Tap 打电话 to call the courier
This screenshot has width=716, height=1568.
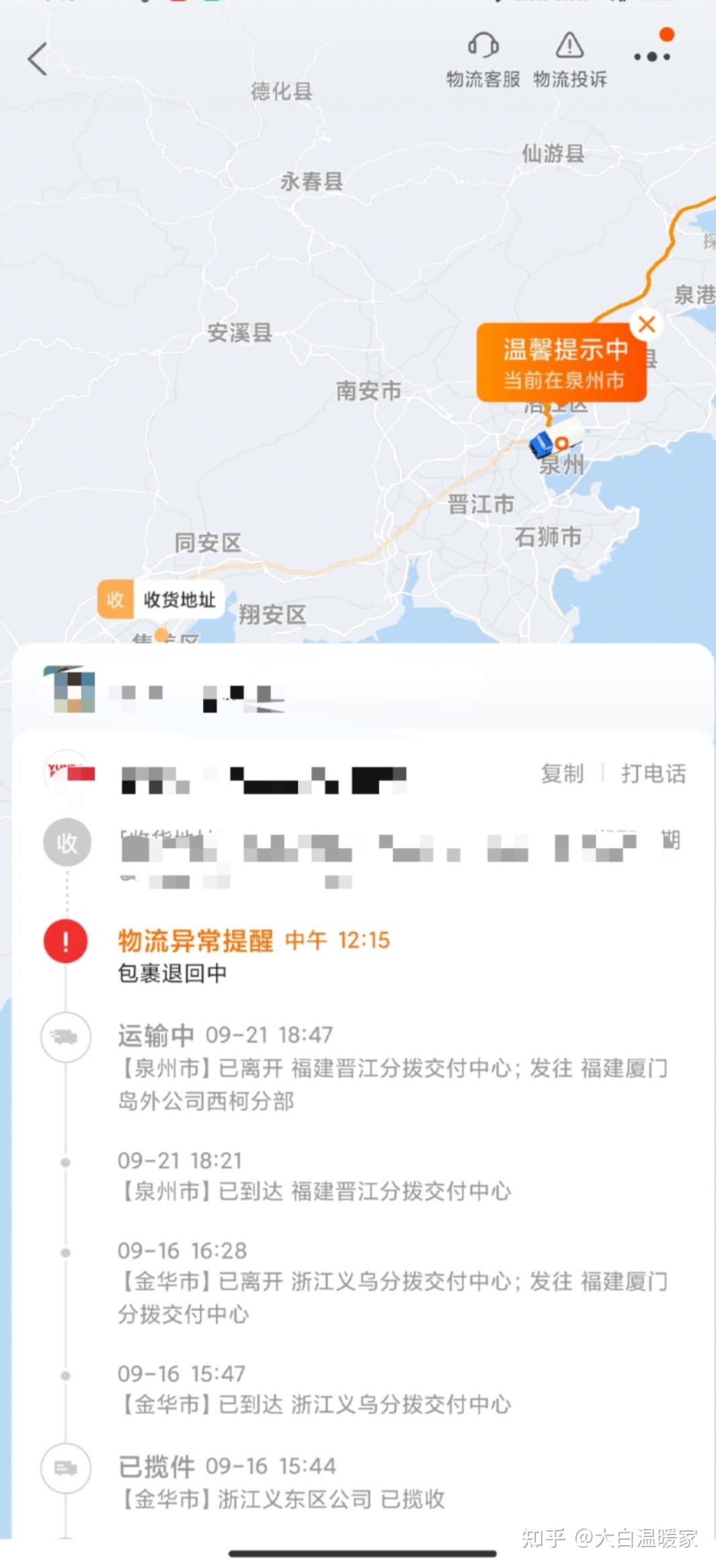coord(653,773)
